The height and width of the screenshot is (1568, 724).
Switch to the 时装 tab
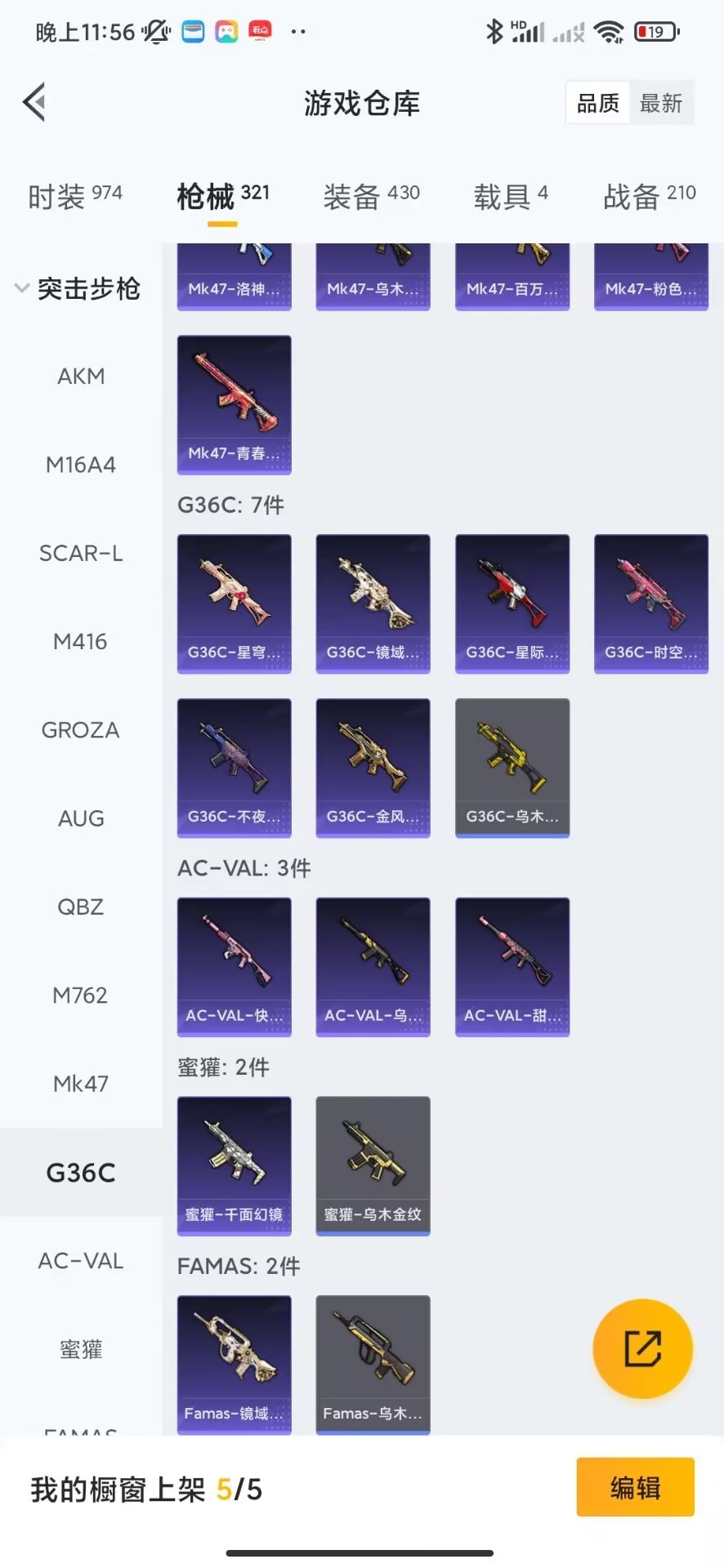75,196
